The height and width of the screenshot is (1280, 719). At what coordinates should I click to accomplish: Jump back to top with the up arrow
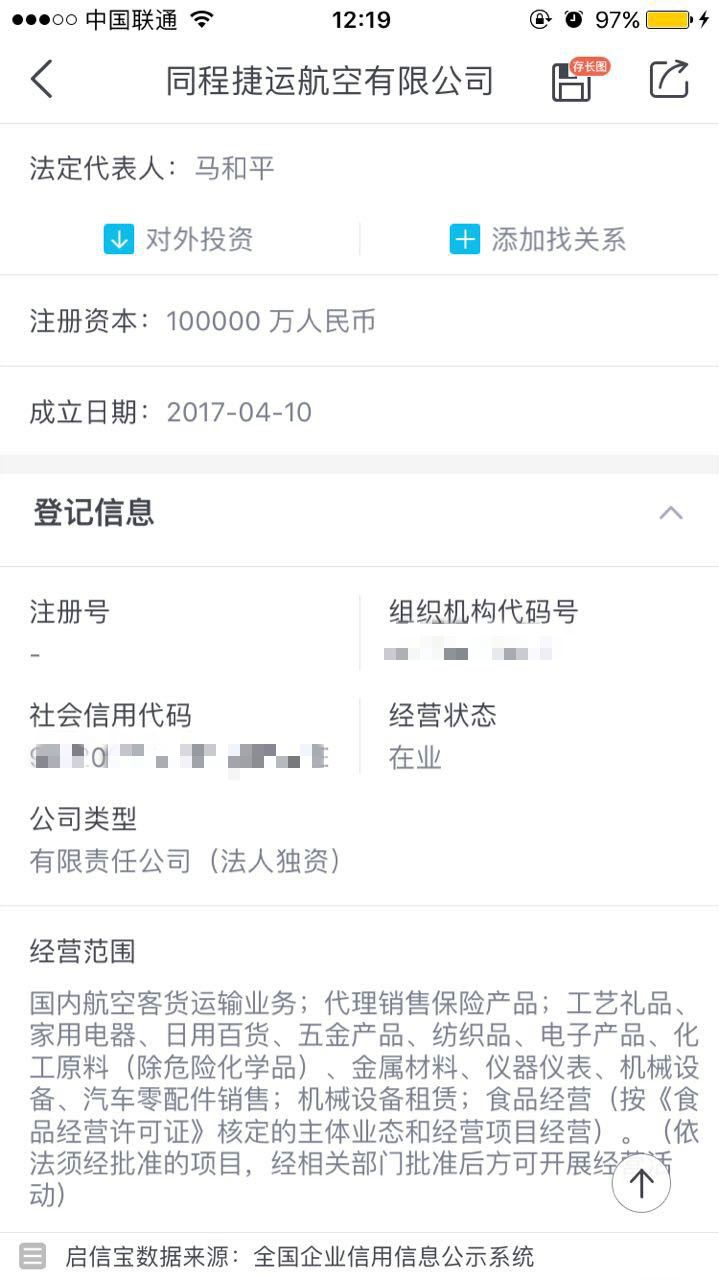click(641, 1184)
